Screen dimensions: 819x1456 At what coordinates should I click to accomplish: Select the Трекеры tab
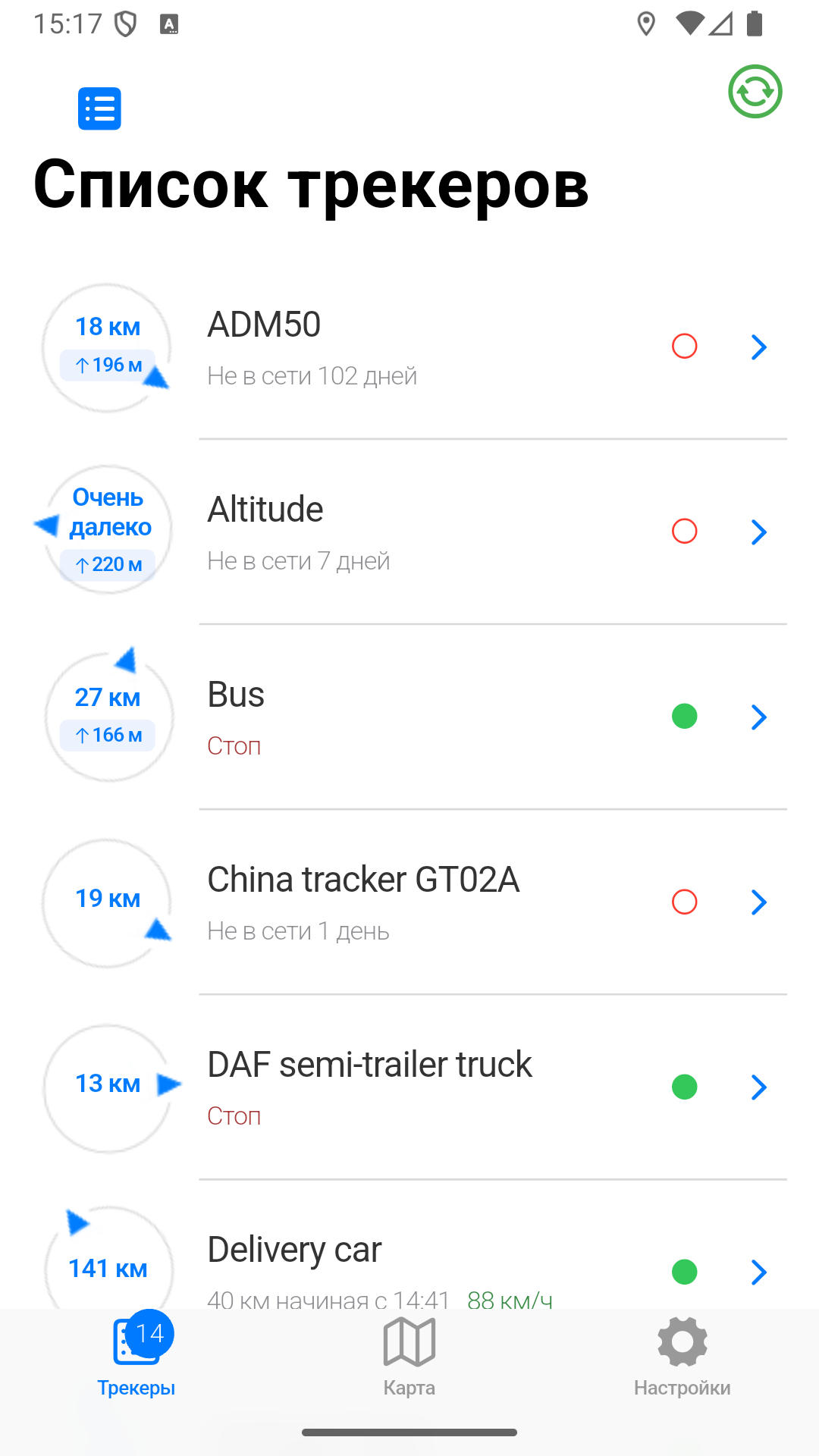(136, 1357)
